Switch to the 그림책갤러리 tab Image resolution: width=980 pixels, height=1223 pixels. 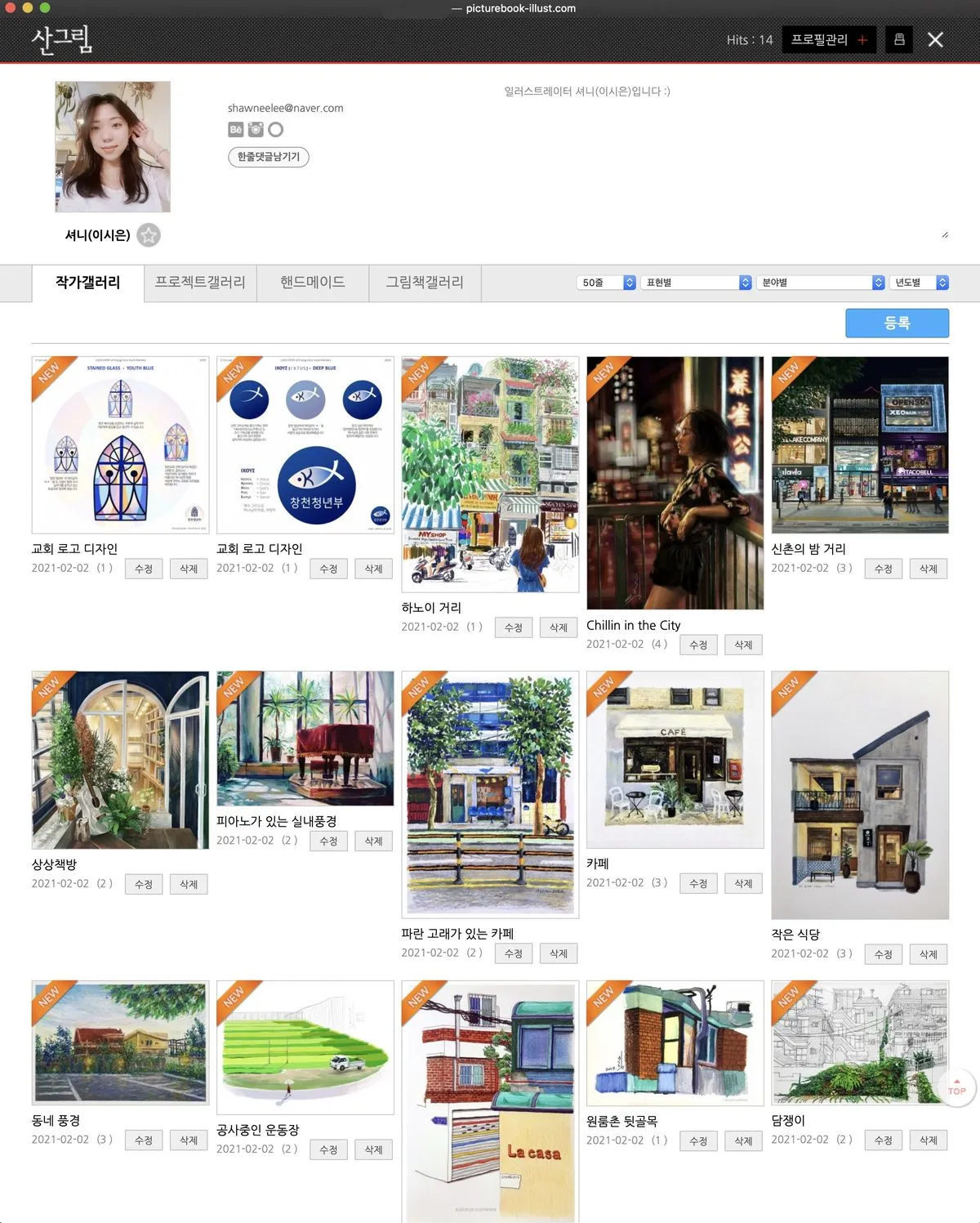point(425,283)
